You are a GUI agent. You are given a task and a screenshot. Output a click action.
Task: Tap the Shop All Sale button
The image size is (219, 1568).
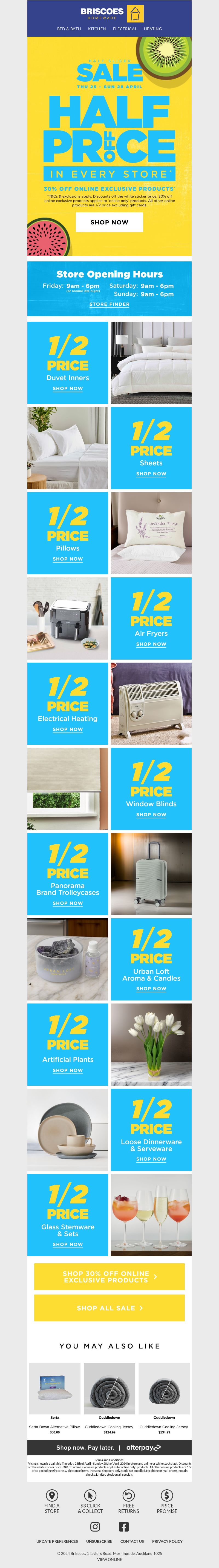(109, 1307)
